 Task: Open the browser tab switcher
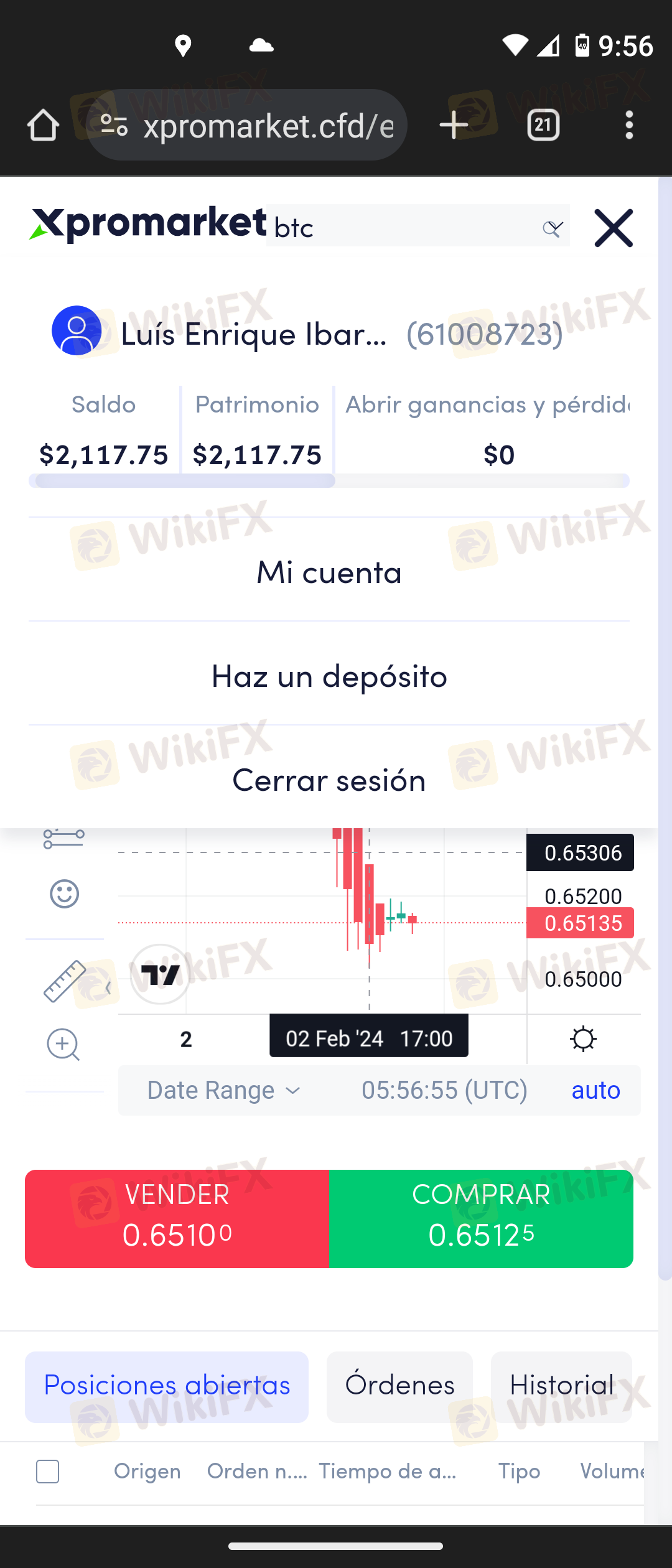tap(543, 125)
